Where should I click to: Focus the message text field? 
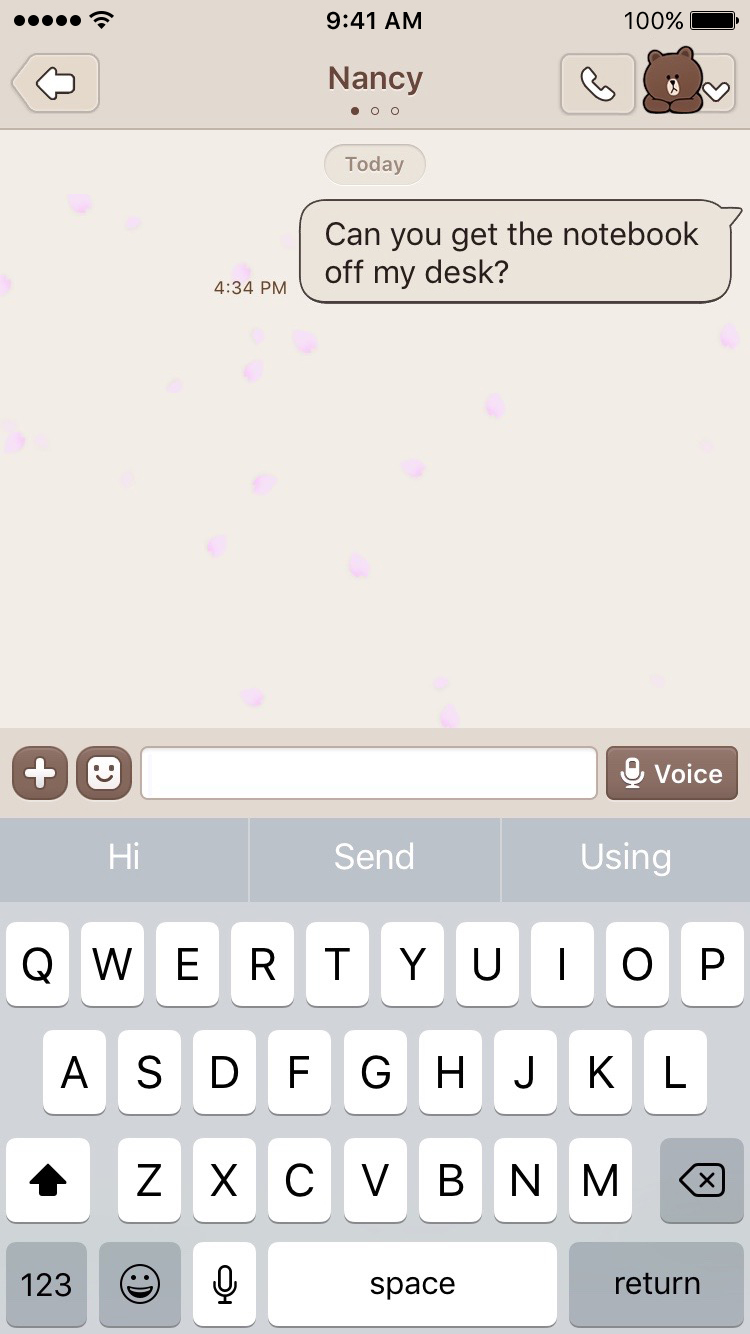(369, 773)
